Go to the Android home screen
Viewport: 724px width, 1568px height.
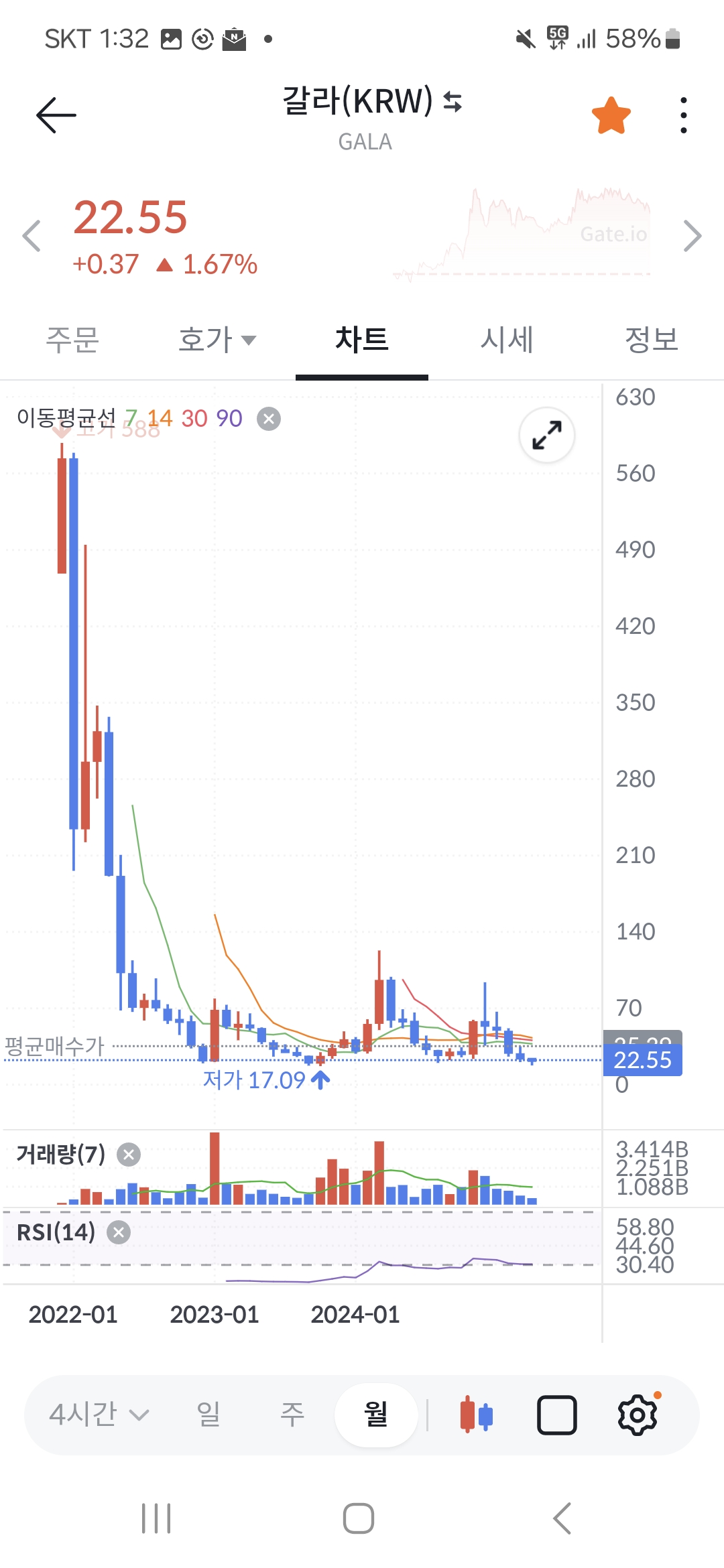point(359,1518)
